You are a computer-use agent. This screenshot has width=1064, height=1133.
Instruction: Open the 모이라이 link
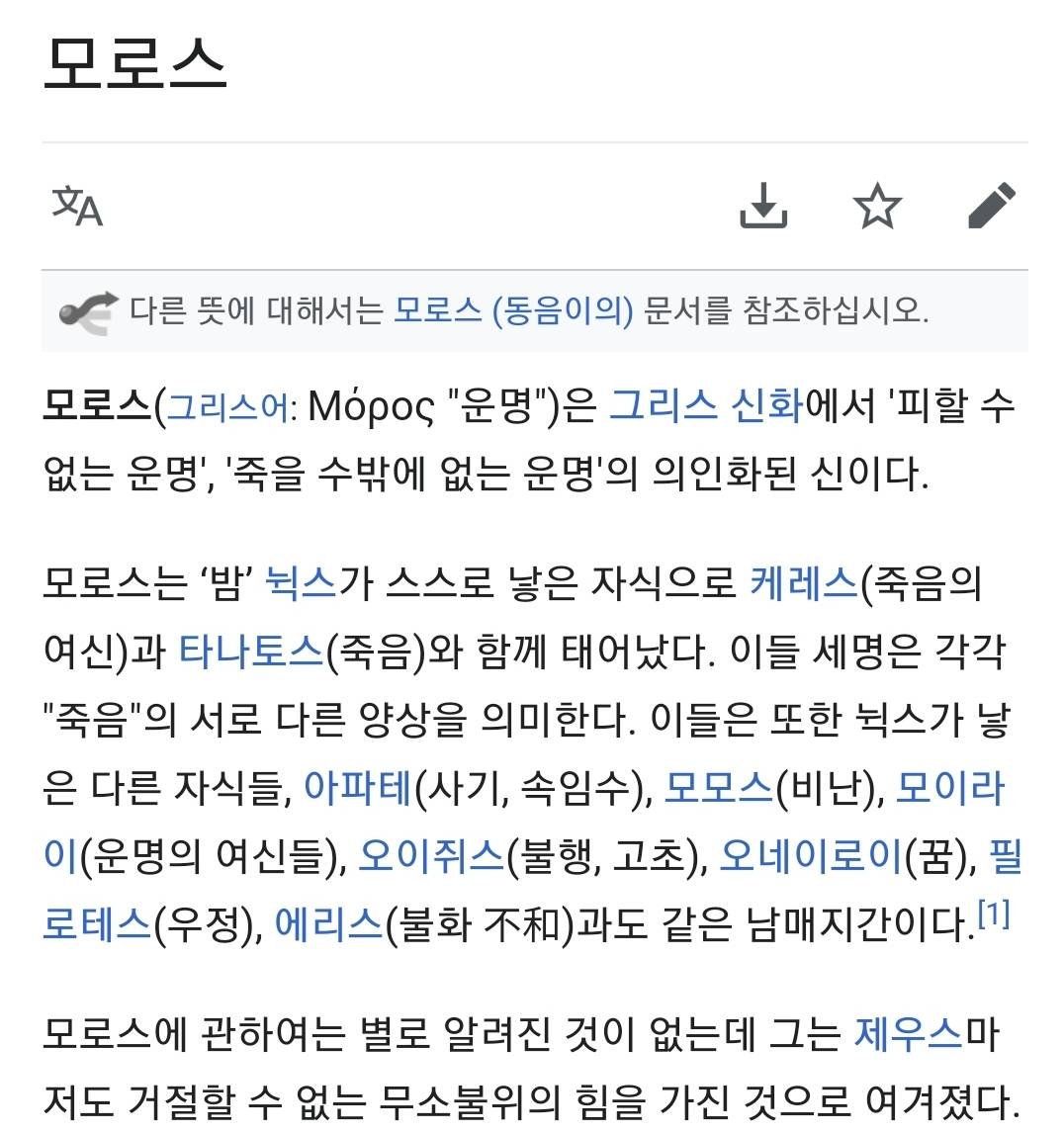click(x=949, y=787)
